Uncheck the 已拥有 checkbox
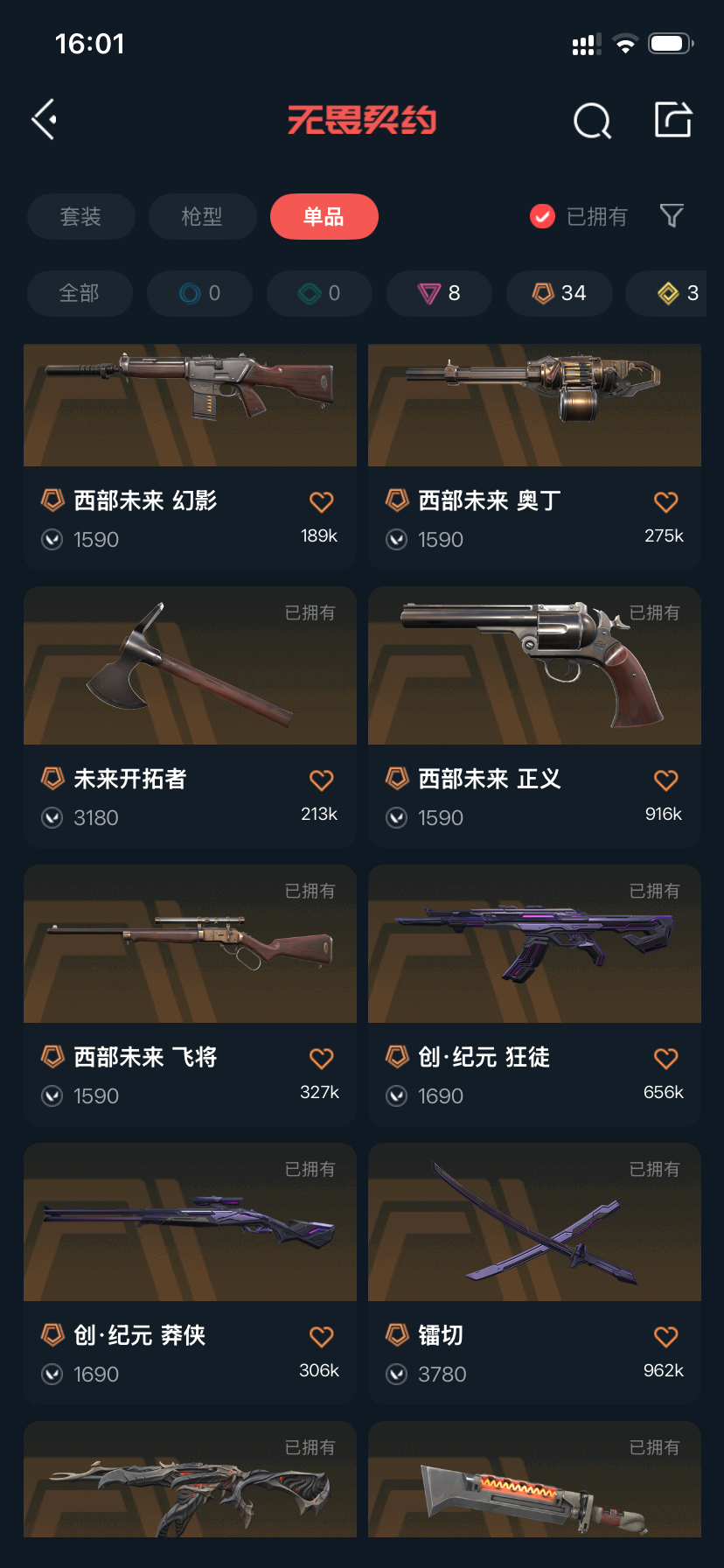 click(x=542, y=216)
